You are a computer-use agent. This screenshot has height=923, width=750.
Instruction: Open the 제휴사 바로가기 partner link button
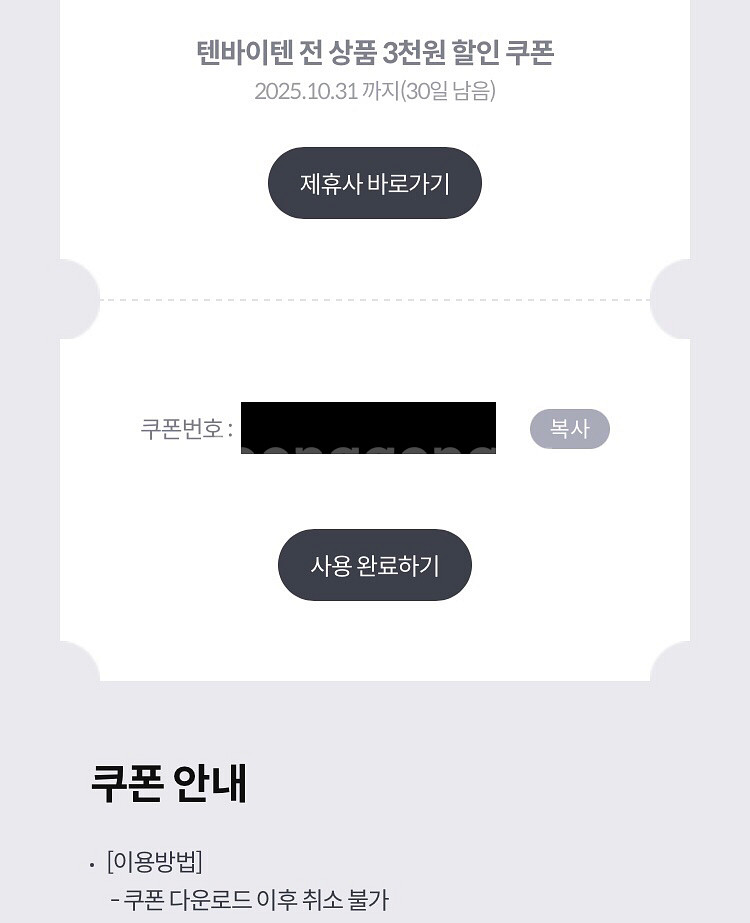tap(375, 183)
